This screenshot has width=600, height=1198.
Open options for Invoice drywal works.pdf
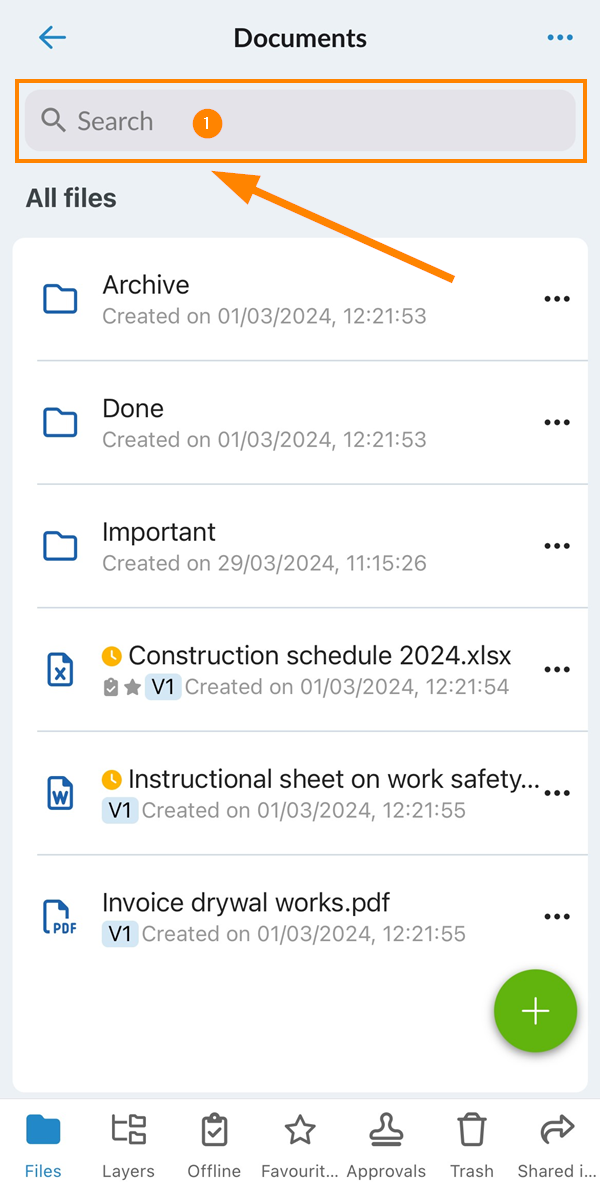(x=557, y=917)
